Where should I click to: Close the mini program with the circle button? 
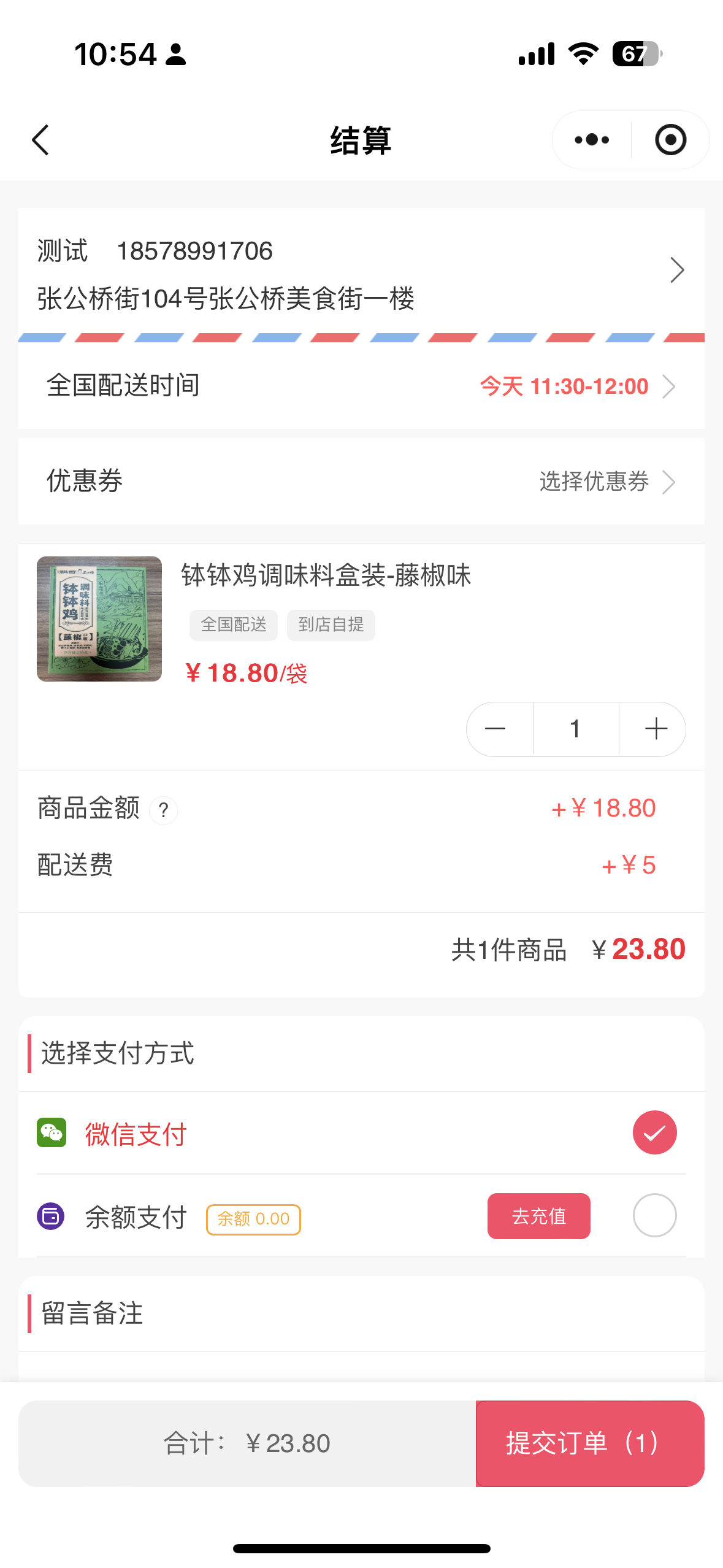pos(670,140)
